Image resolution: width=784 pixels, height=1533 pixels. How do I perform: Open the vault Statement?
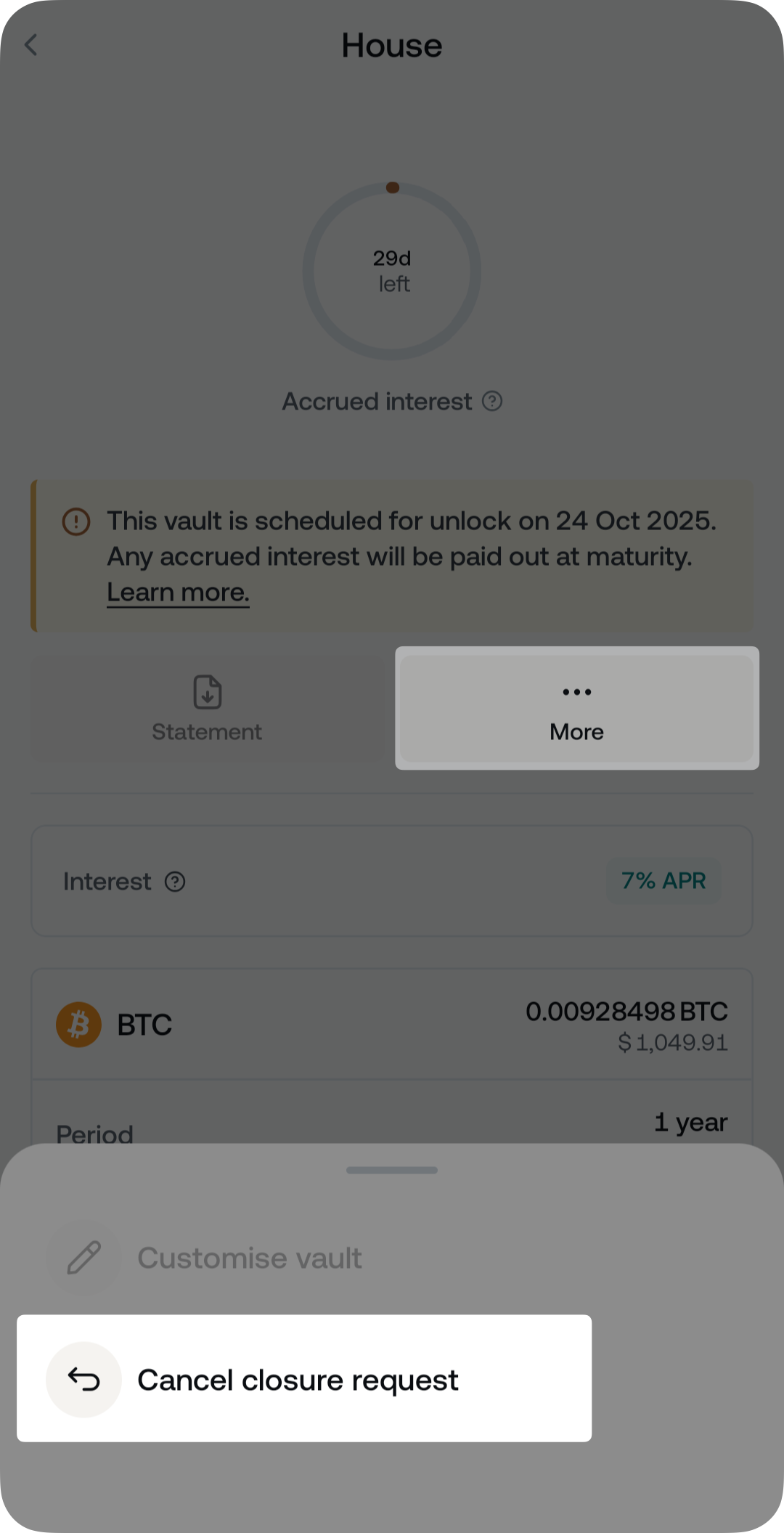(207, 709)
